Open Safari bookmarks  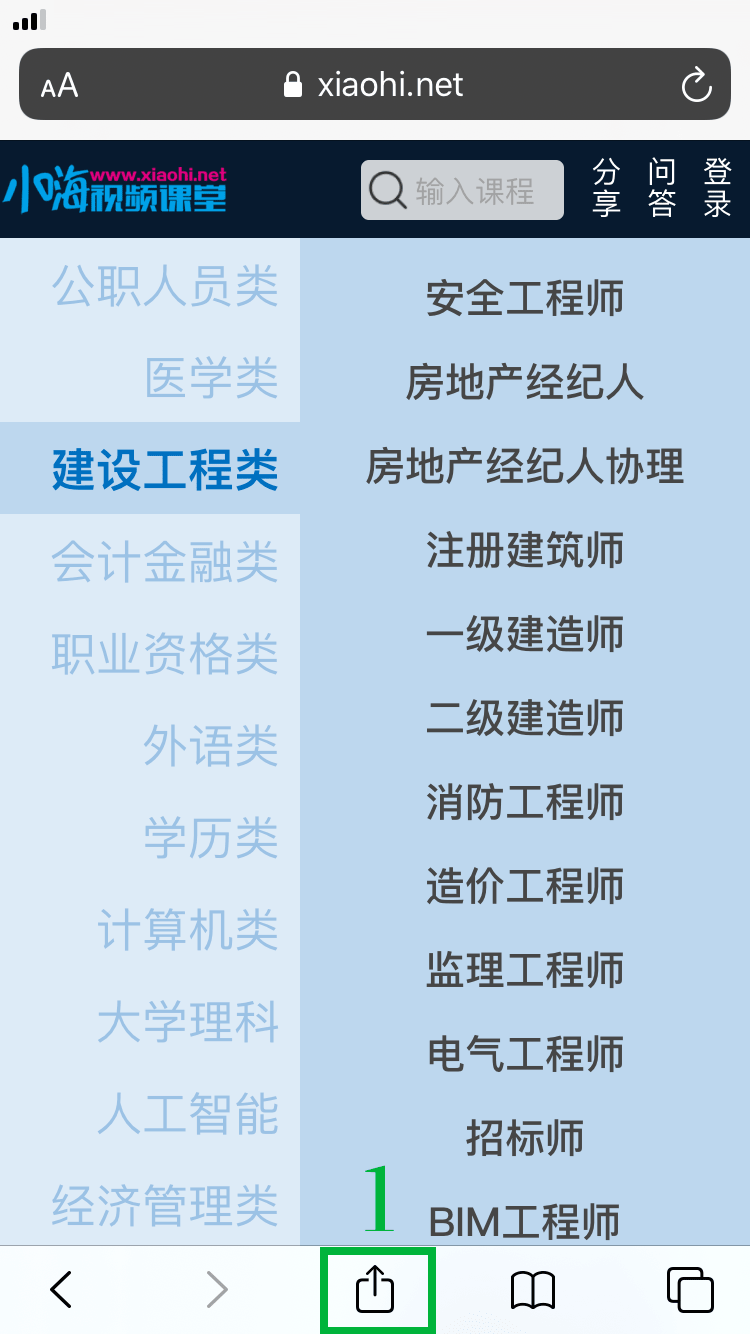tap(533, 1291)
